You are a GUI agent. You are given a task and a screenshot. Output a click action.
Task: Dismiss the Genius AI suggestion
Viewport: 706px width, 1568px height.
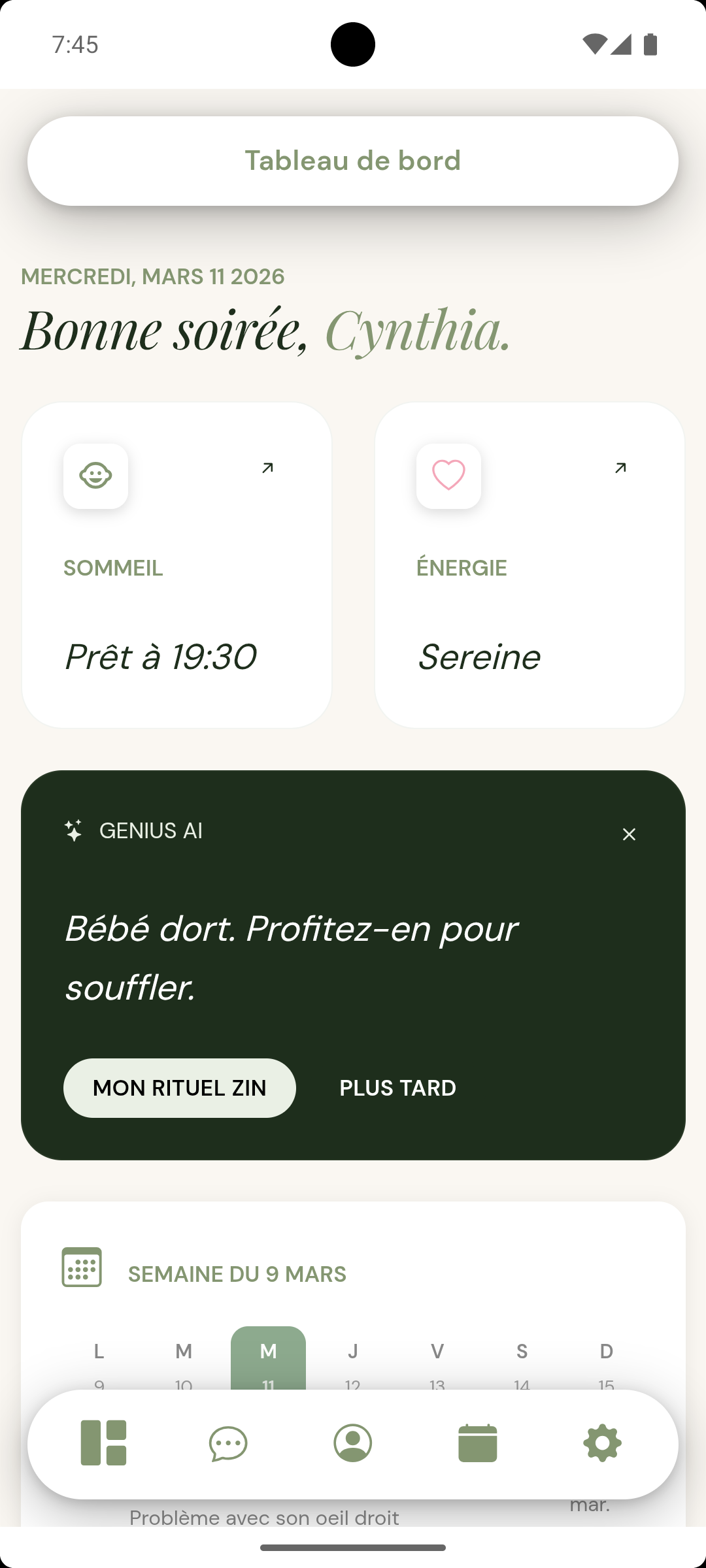(x=629, y=834)
